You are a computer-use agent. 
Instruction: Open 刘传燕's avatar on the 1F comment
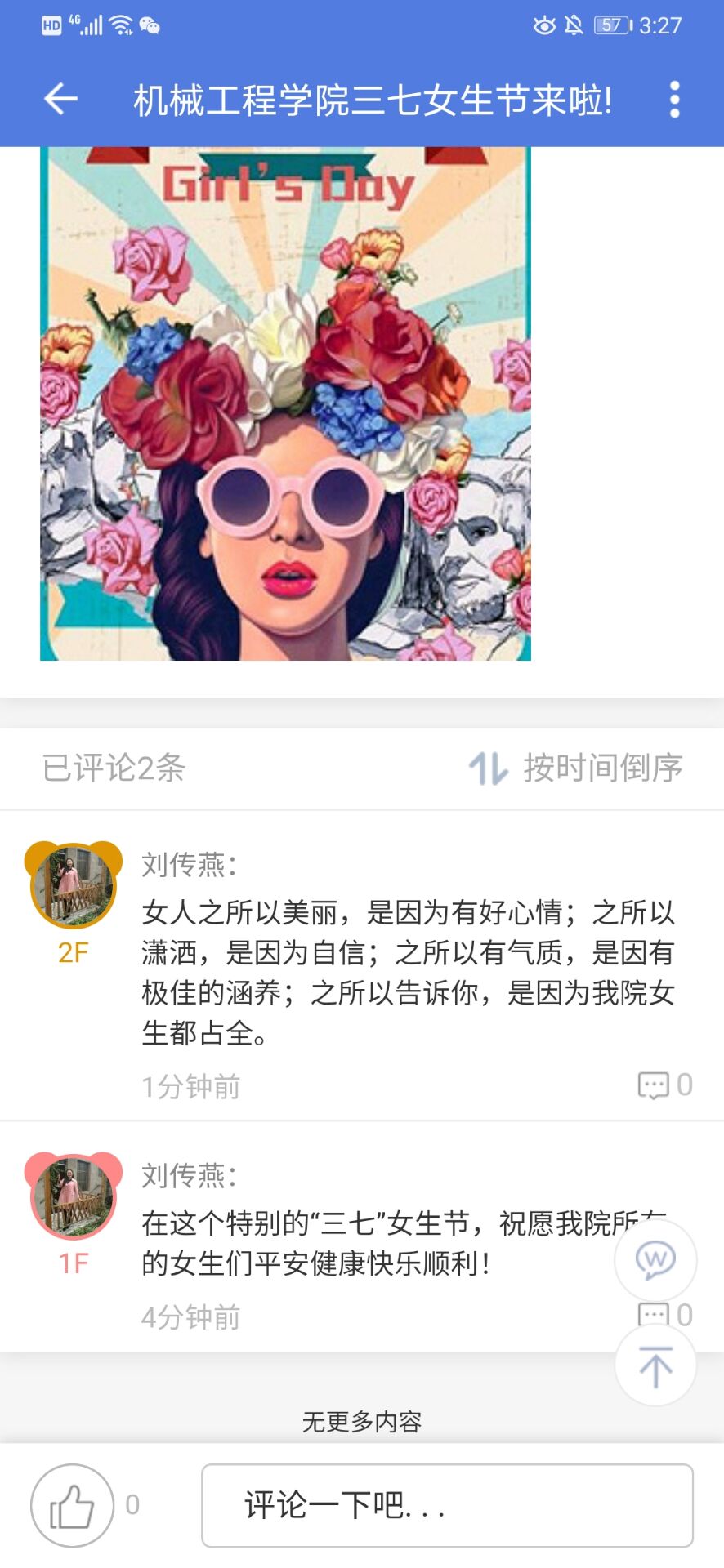[74, 1197]
